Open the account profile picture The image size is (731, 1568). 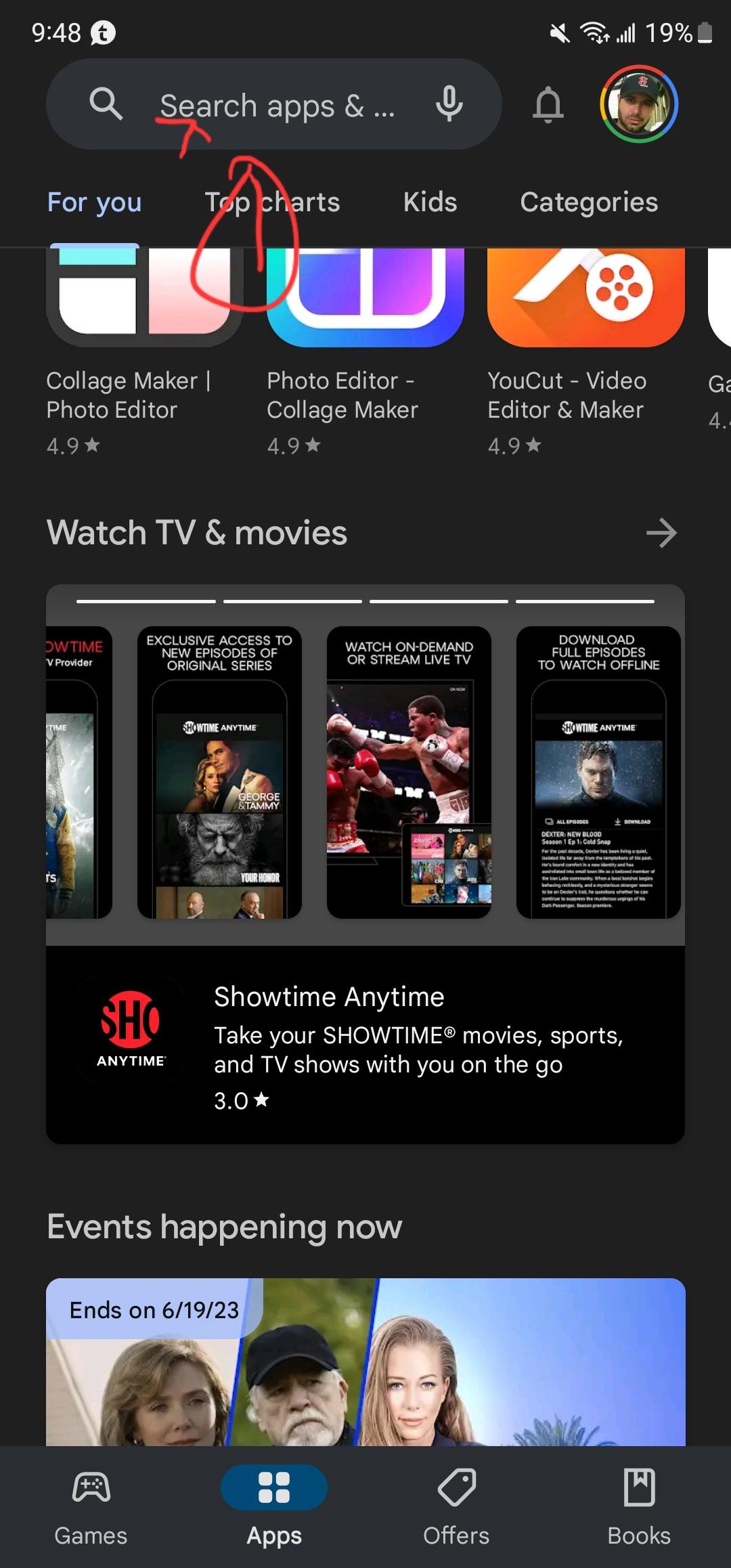(639, 104)
